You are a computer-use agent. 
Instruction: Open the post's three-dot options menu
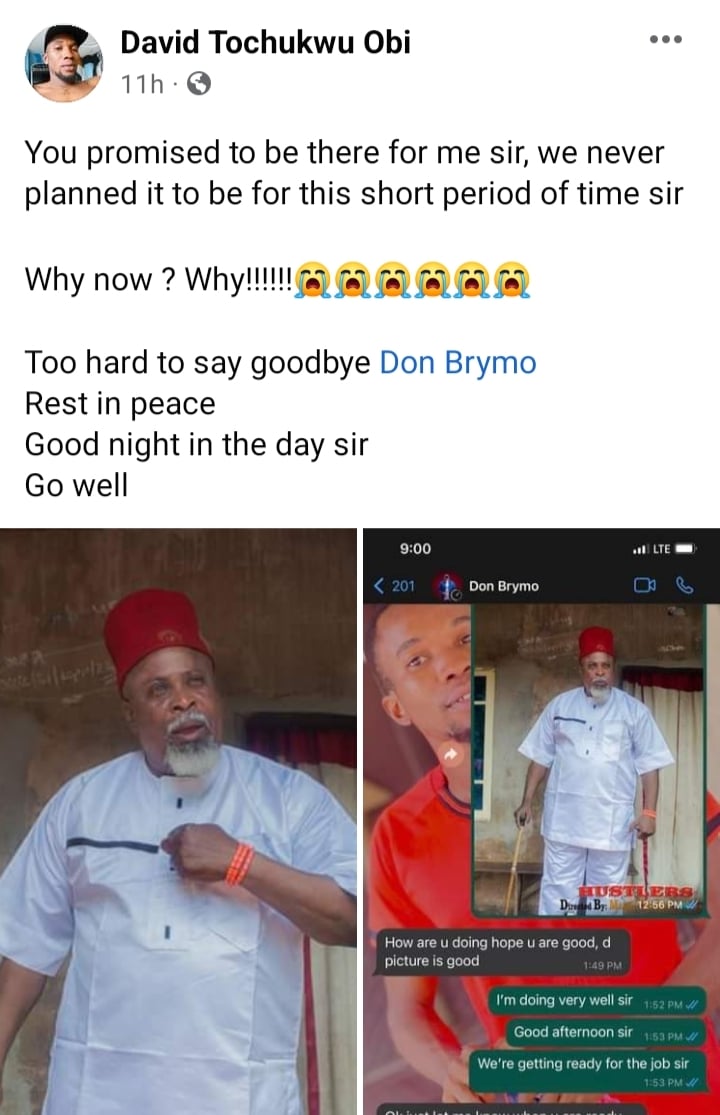(665, 40)
